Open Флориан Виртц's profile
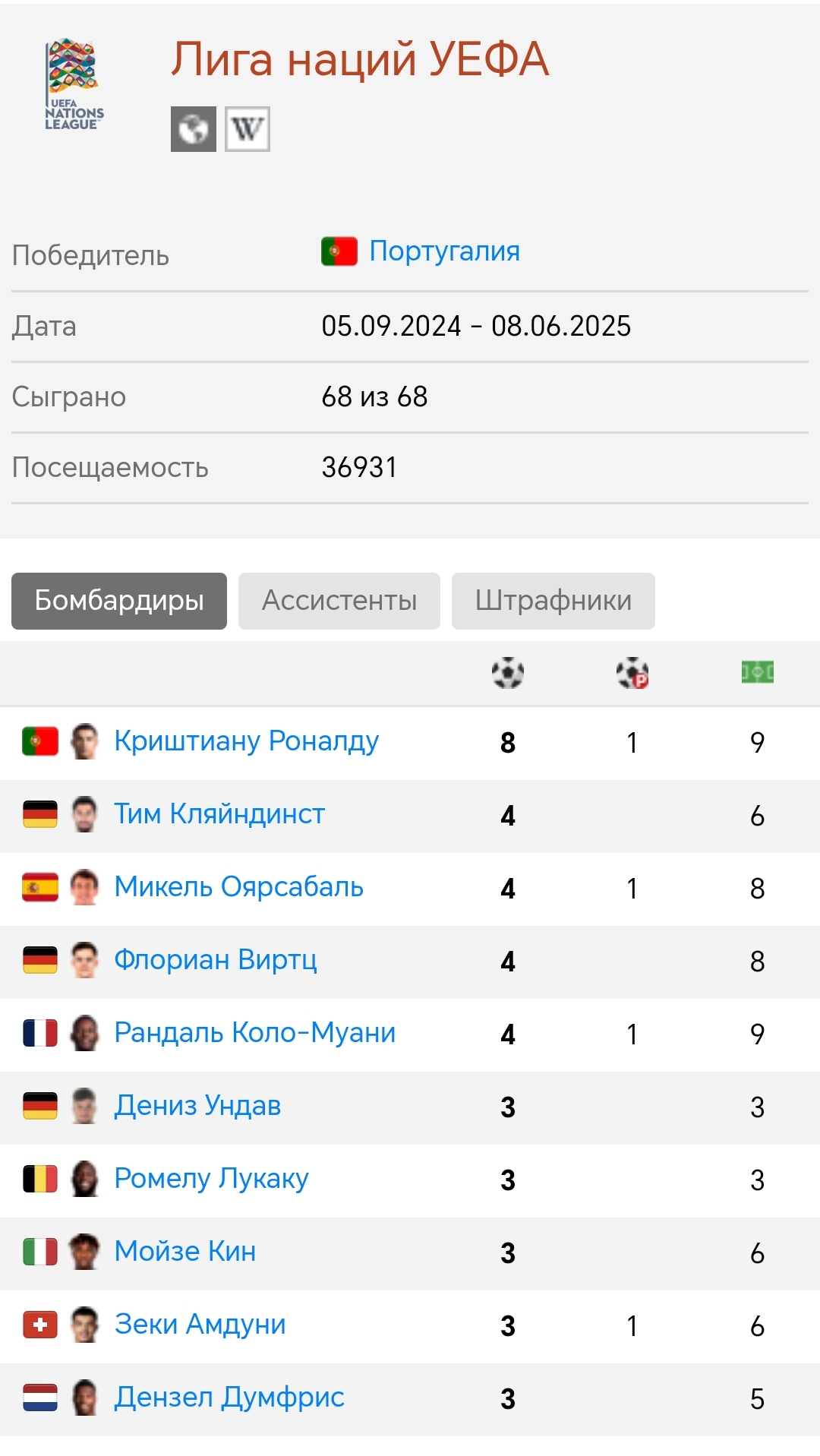 [x=216, y=960]
